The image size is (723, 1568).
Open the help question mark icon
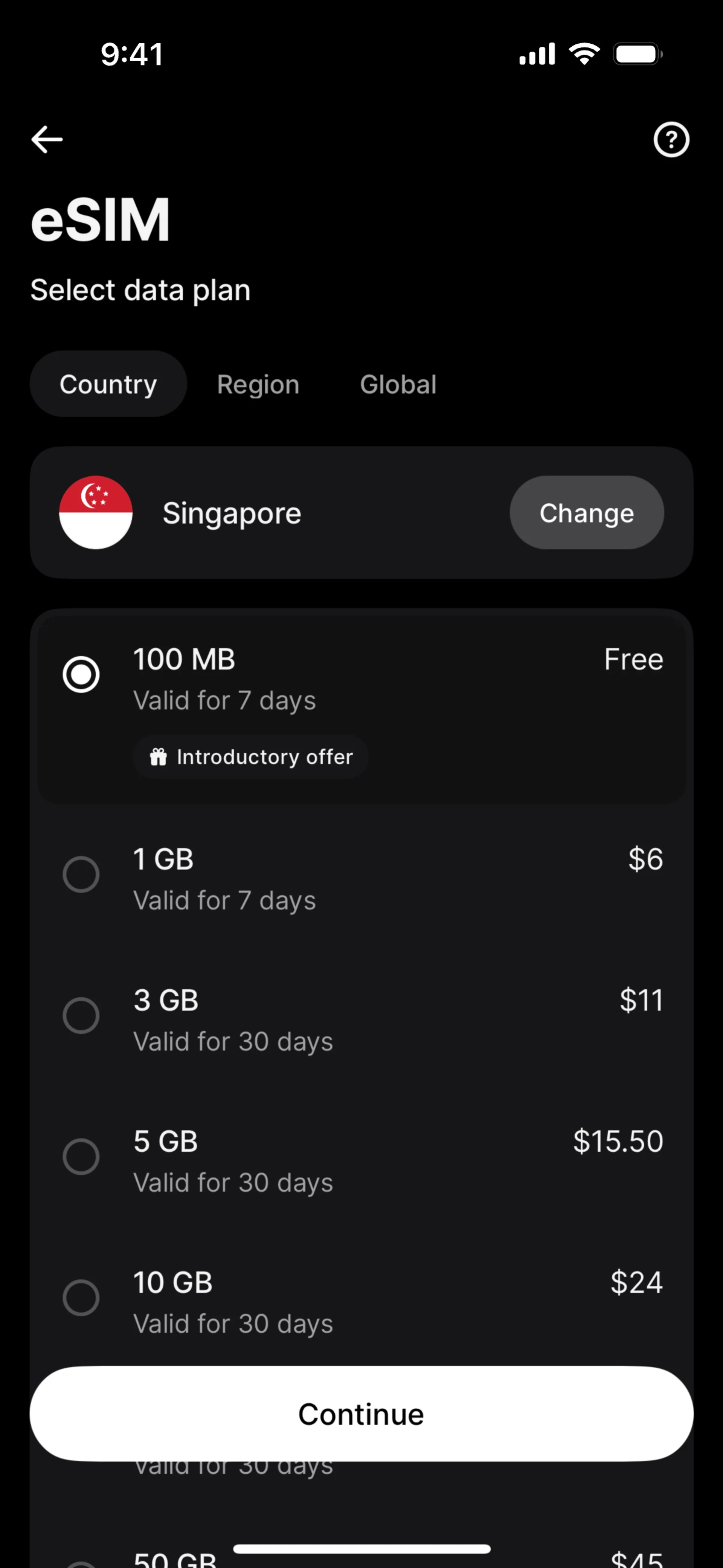click(671, 139)
